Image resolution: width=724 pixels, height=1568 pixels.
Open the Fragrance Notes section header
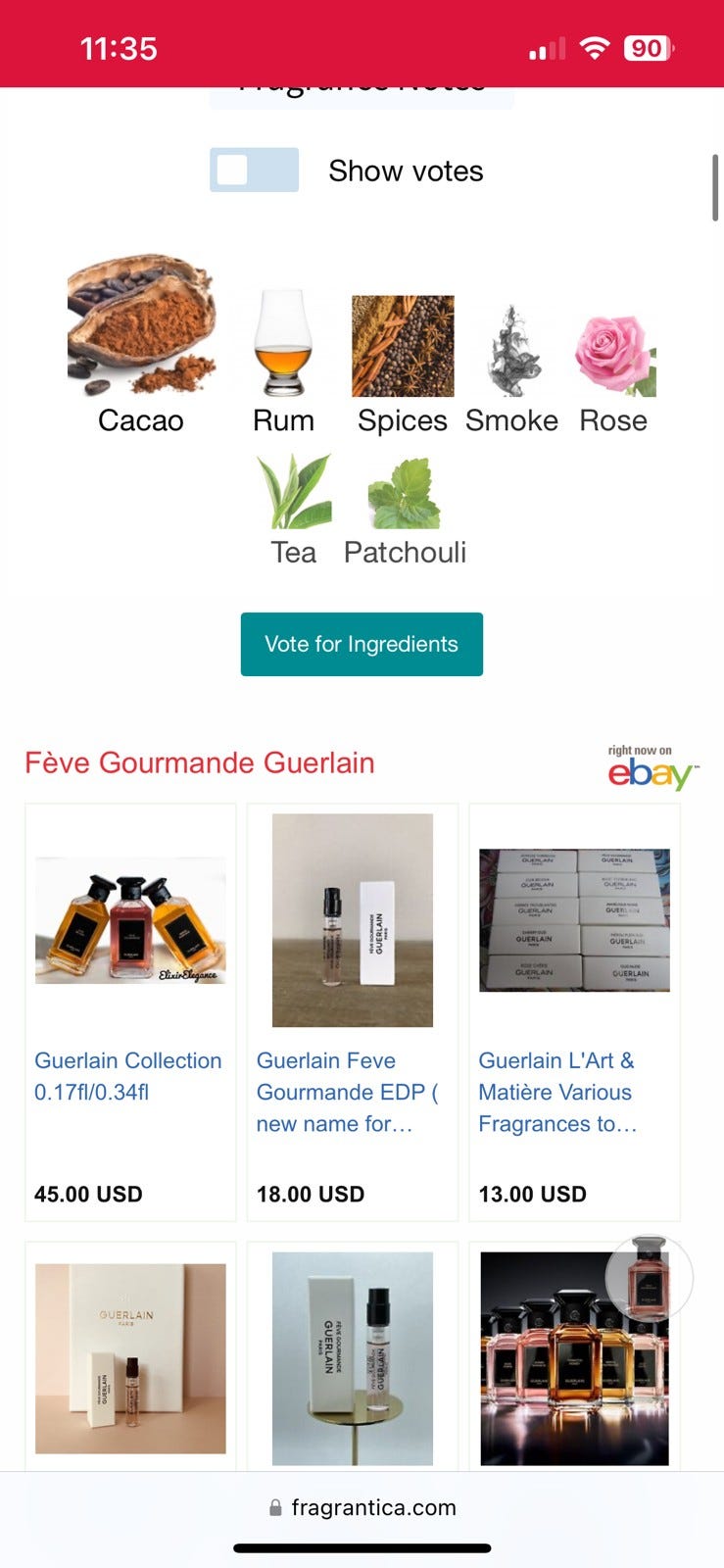pyautogui.click(x=362, y=86)
